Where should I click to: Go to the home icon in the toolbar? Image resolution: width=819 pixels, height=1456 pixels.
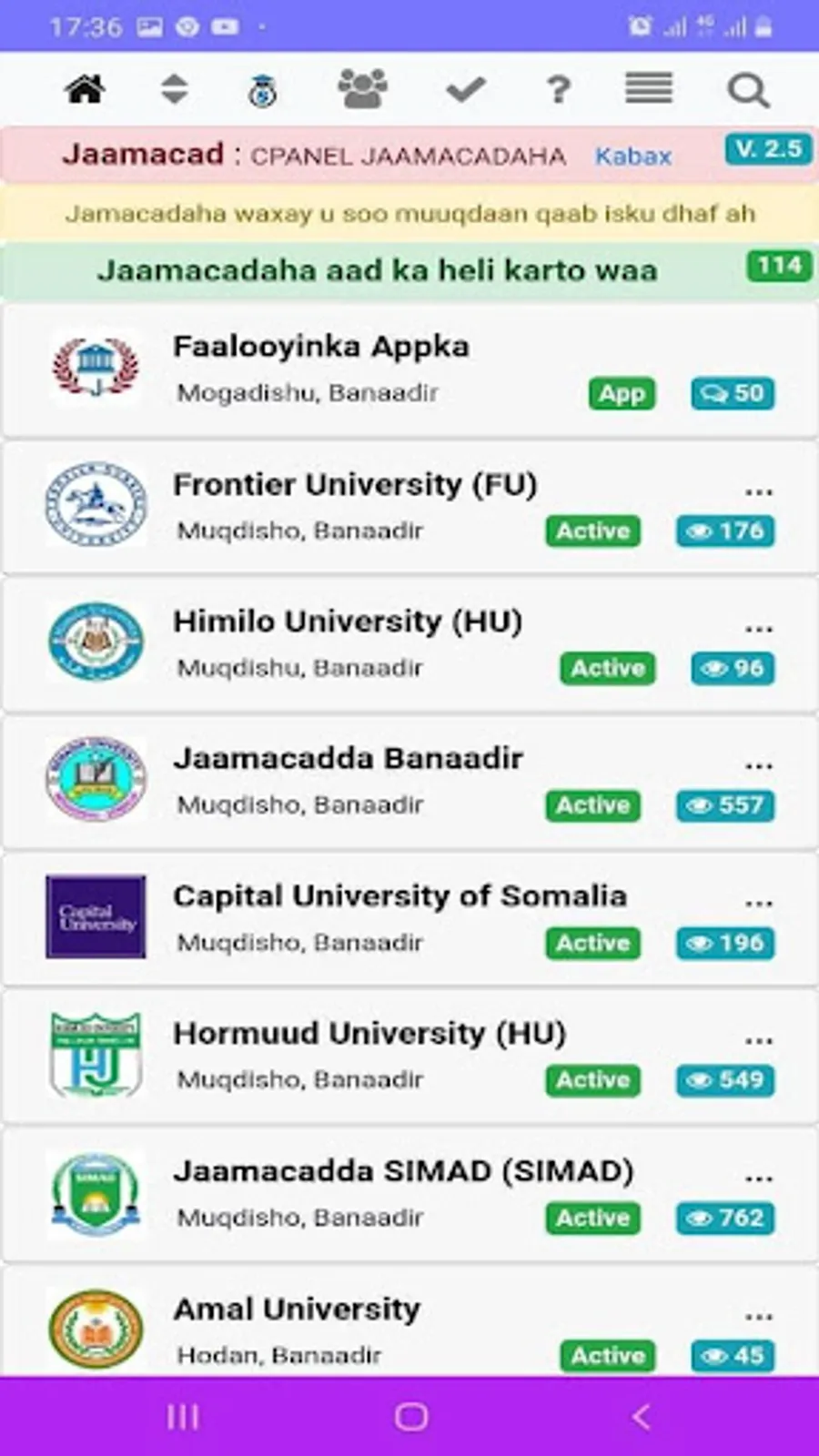pyautogui.click(x=85, y=90)
